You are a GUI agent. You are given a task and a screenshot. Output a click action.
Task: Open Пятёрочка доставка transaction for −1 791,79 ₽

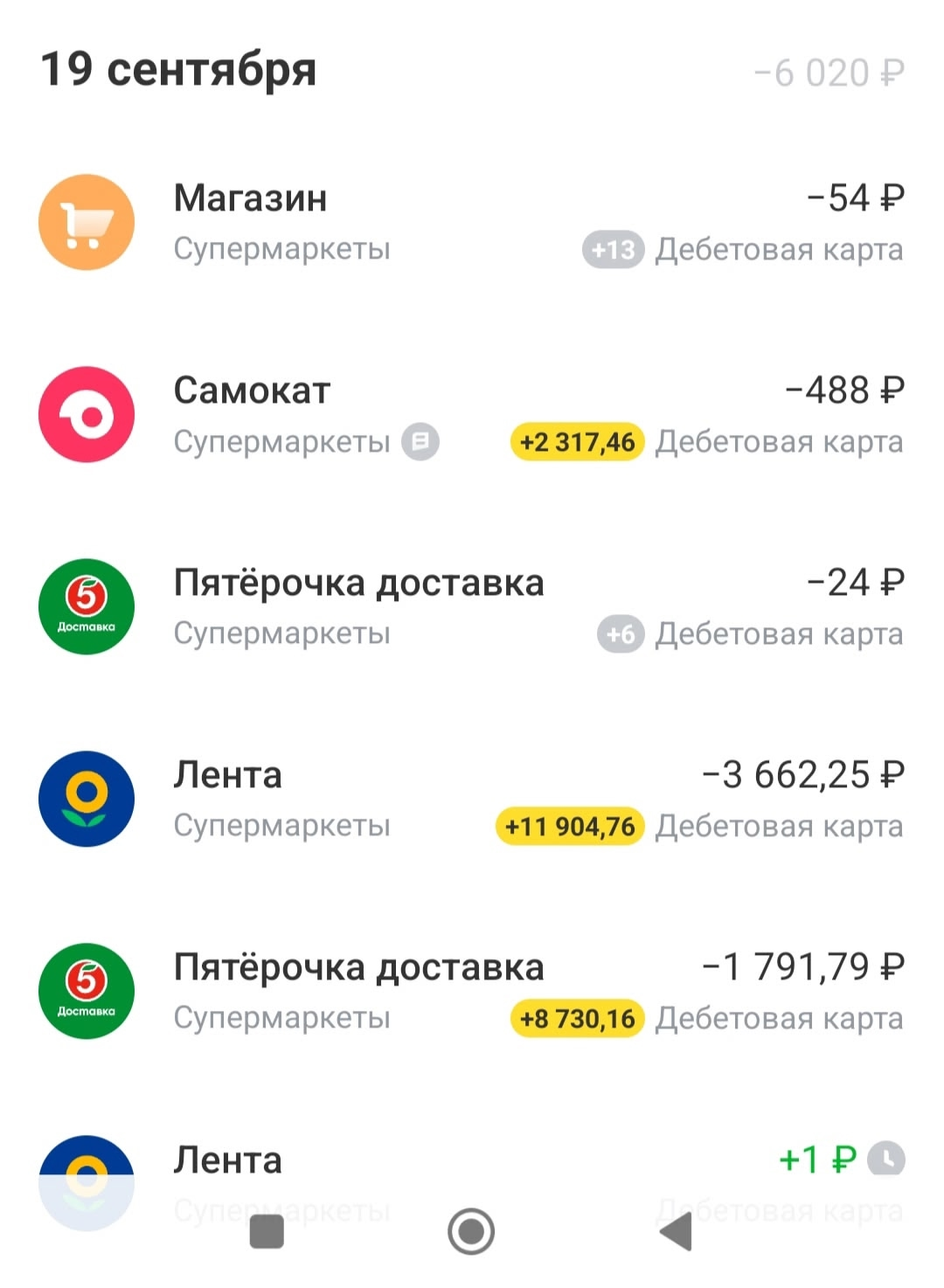coord(472,992)
